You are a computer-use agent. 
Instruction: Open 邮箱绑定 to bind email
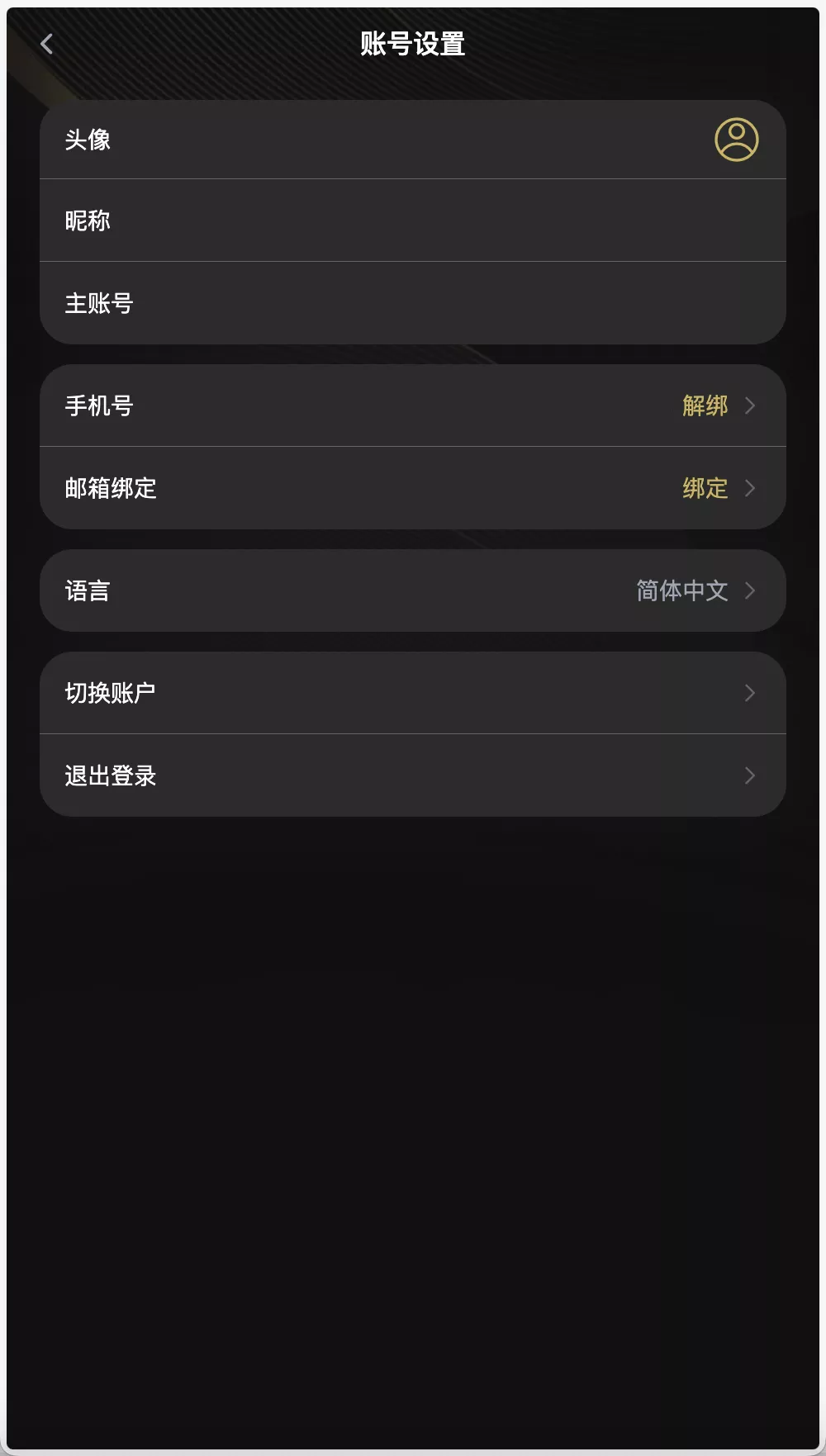(x=412, y=488)
